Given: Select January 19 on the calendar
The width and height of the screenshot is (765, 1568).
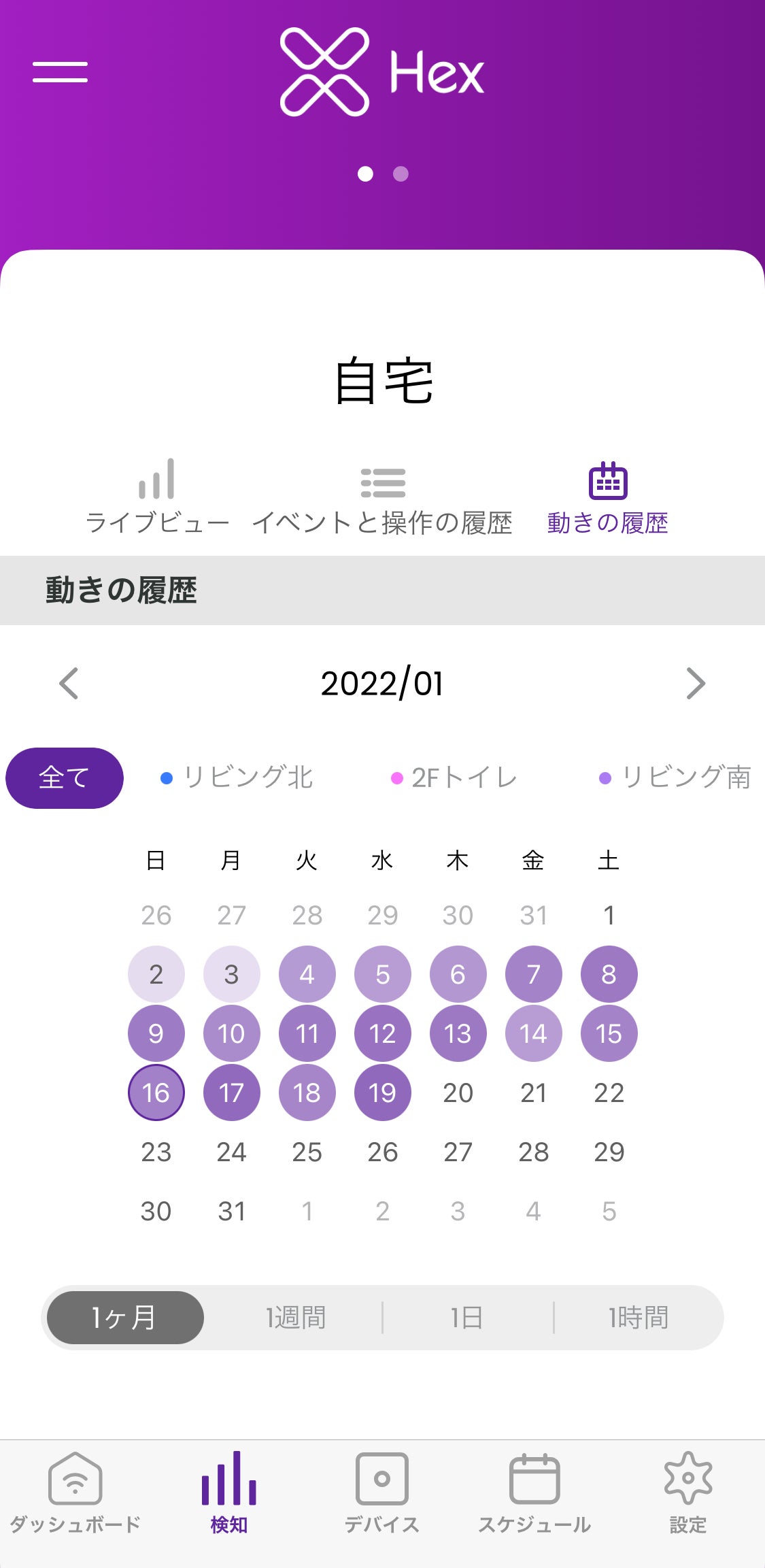Looking at the screenshot, I should [x=382, y=1092].
